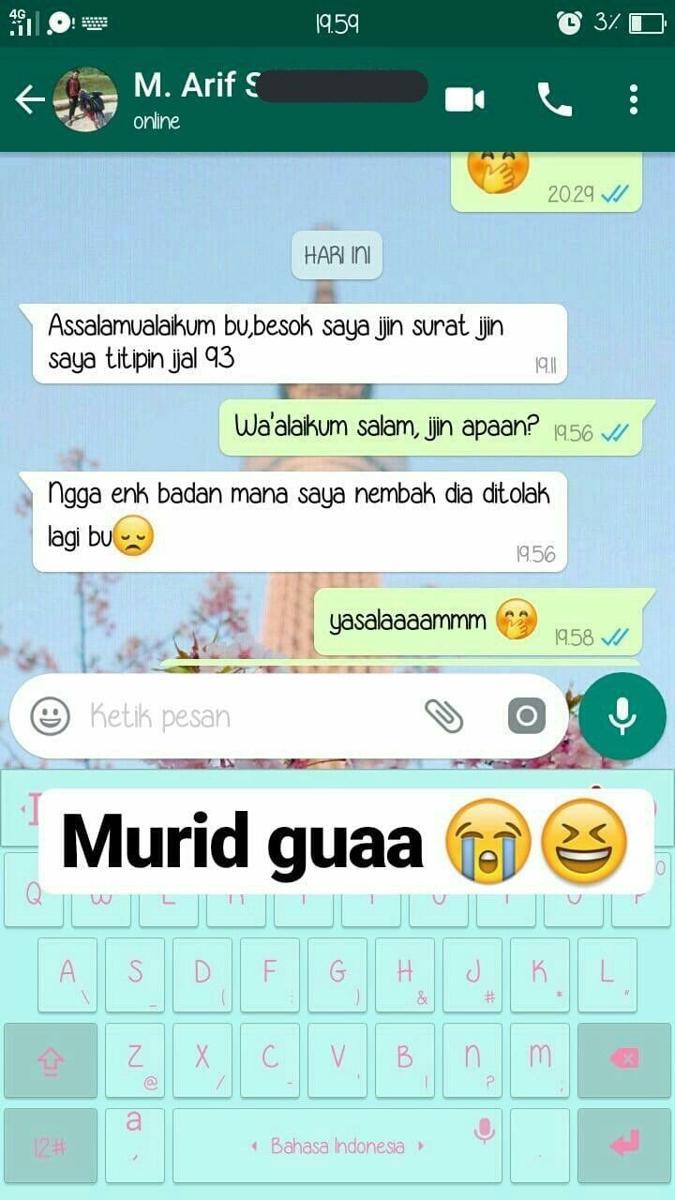Start a video call with M. Arif

coord(464,99)
